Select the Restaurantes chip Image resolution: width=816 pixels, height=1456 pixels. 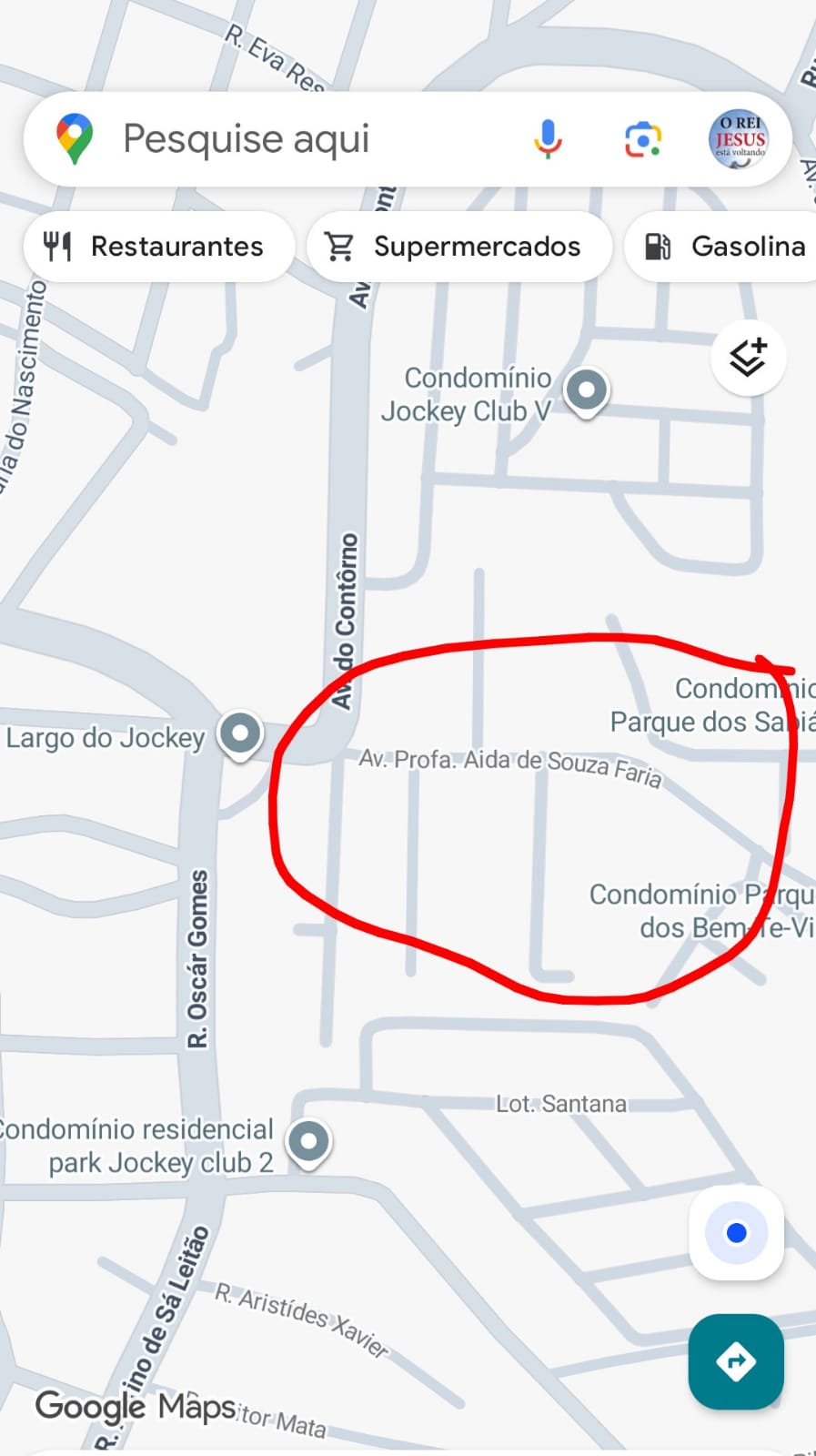(x=158, y=247)
